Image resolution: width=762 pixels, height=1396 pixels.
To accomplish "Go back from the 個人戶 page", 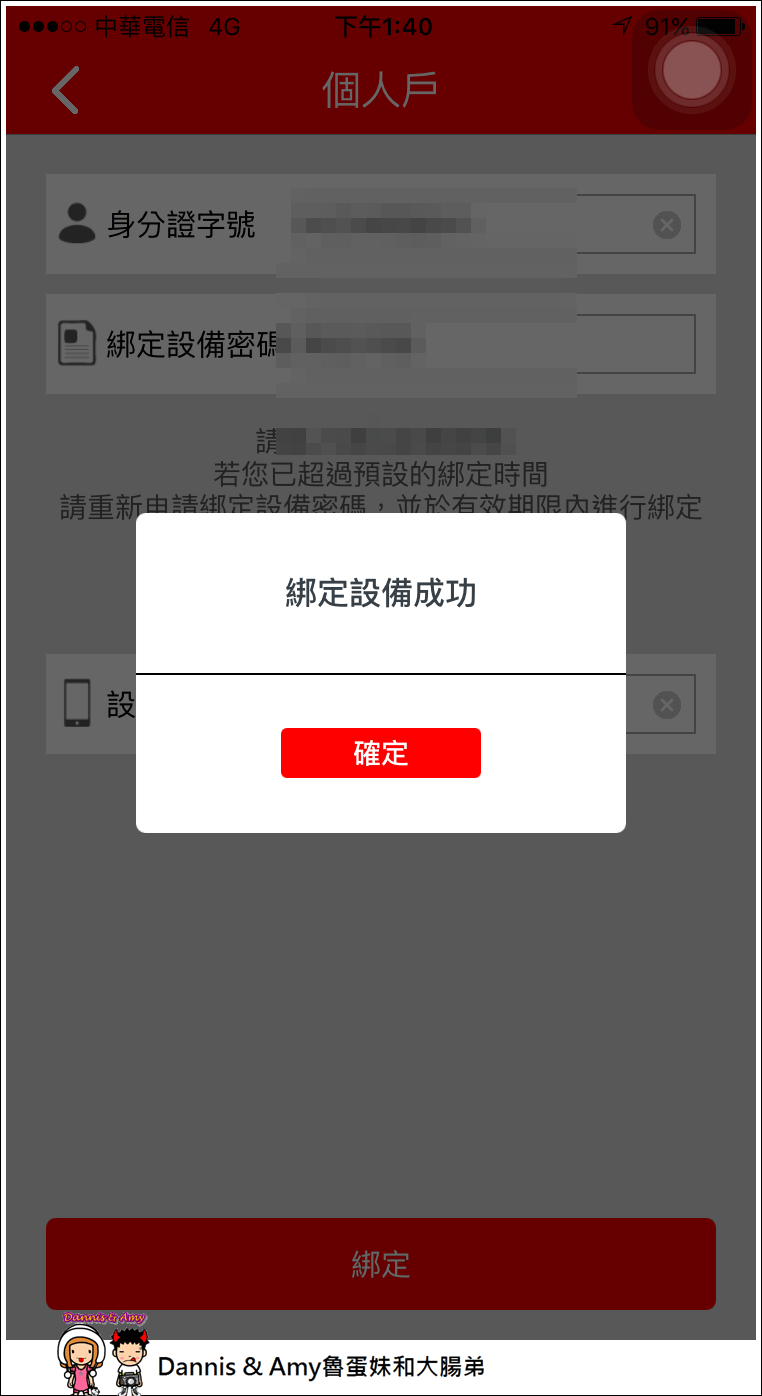I will click(x=66, y=90).
